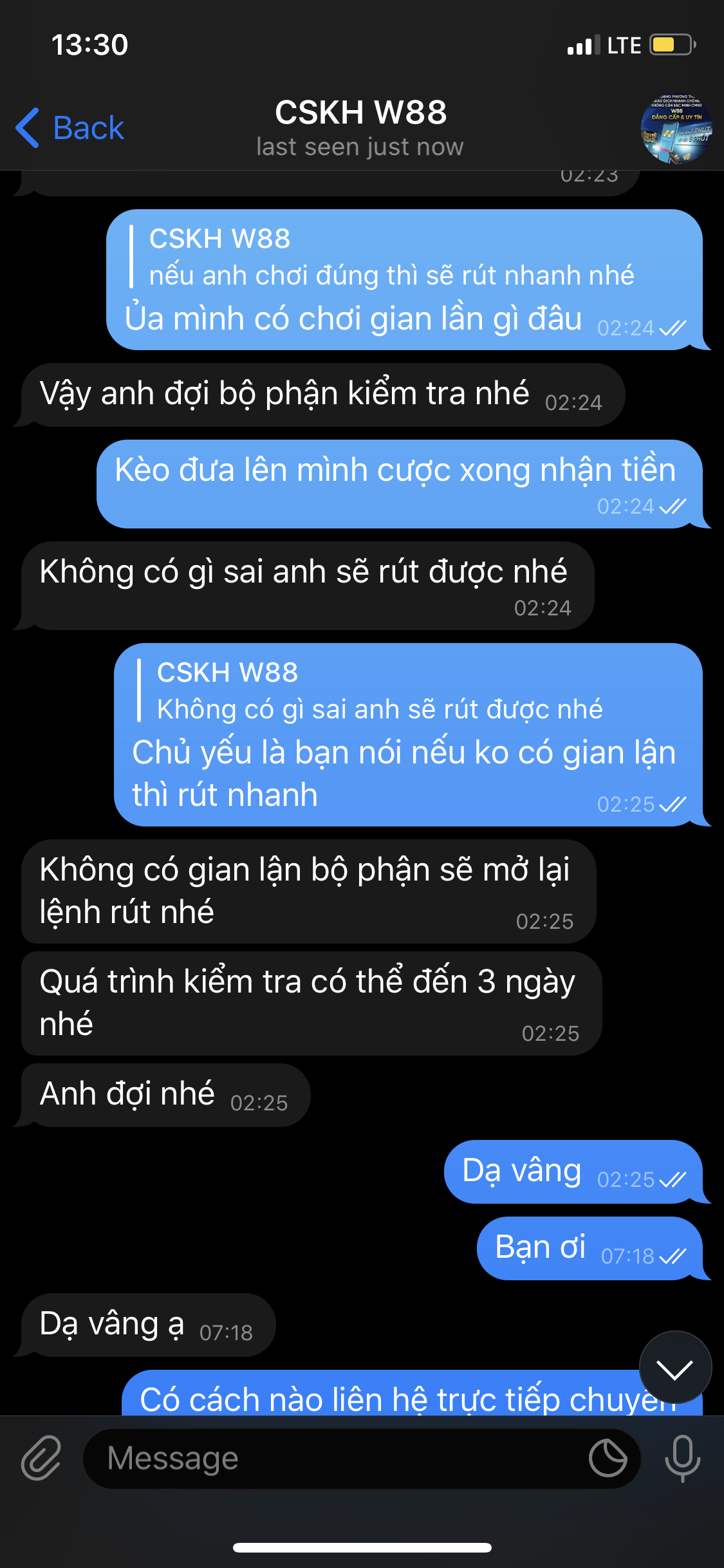Tap the microphone to record voice

tap(682, 1458)
